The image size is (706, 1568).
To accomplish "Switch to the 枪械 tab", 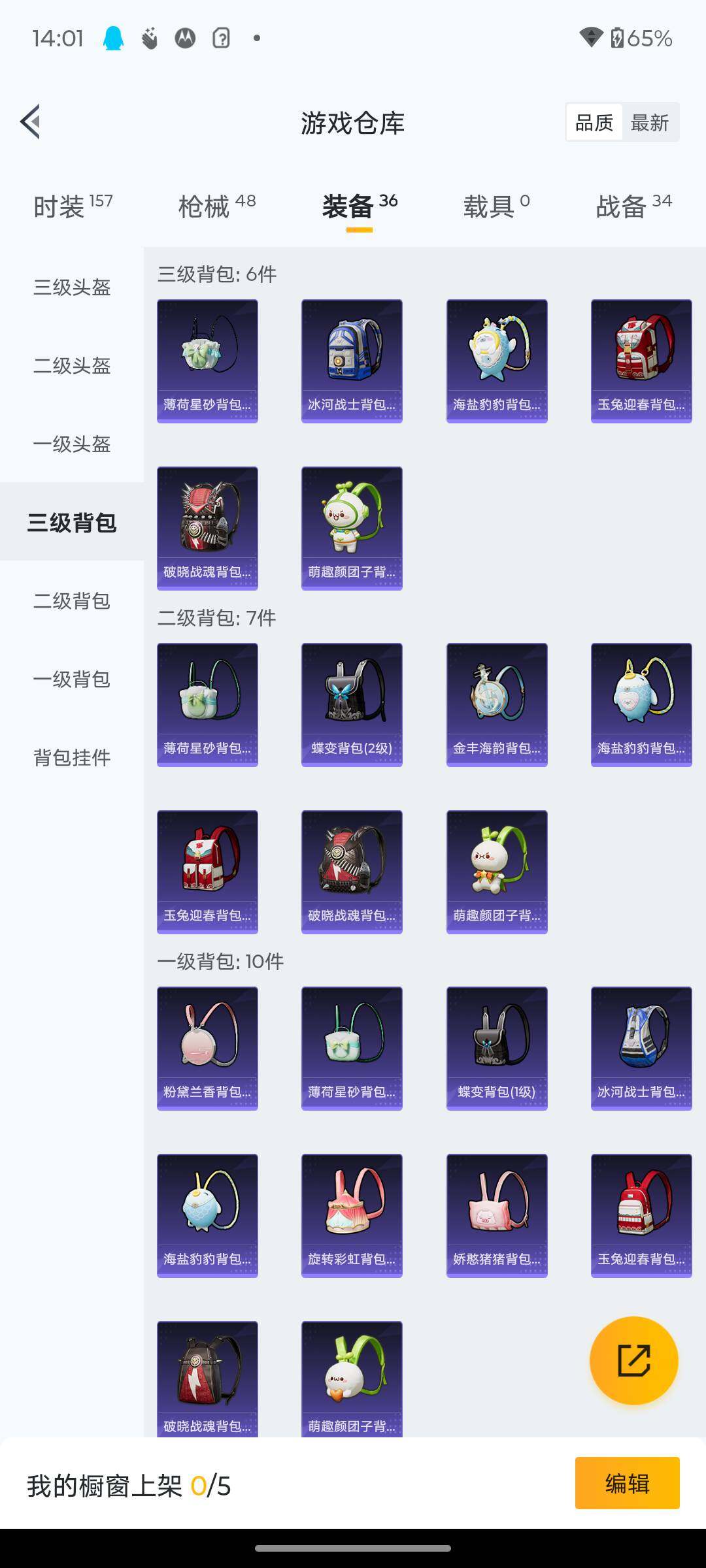I will click(x=216, y=206).
